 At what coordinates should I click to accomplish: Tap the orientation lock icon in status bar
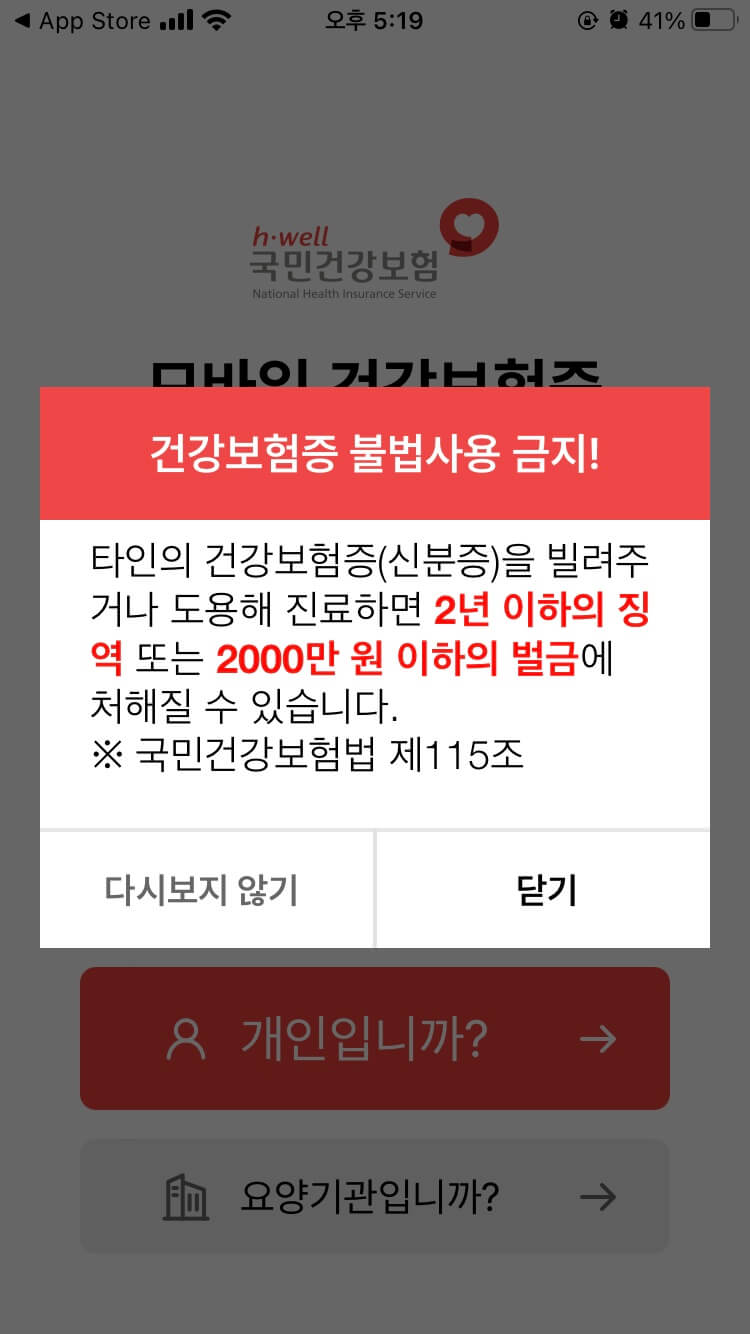pos(589,18)
